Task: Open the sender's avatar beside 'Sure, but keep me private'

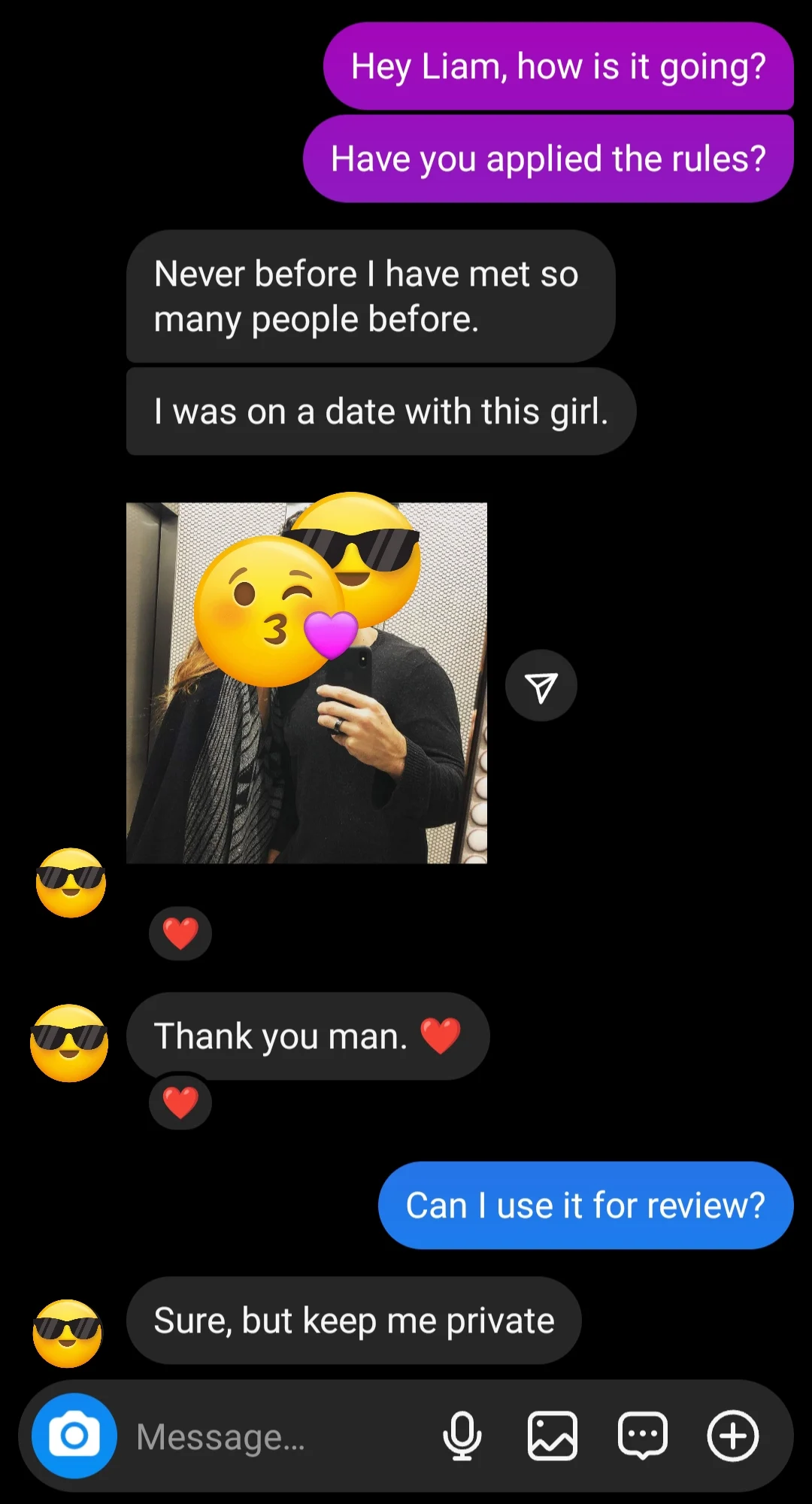Action: click(68, 1333)
